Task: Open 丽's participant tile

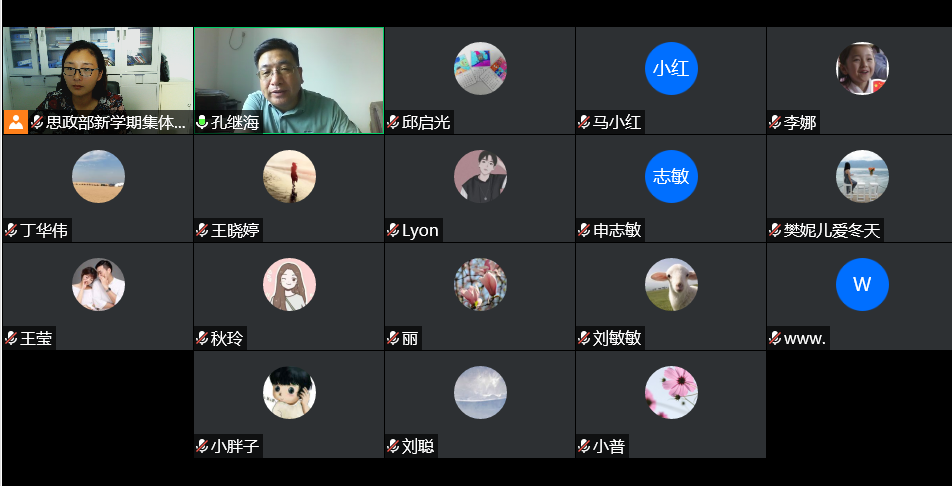Action: click(480, 296)
